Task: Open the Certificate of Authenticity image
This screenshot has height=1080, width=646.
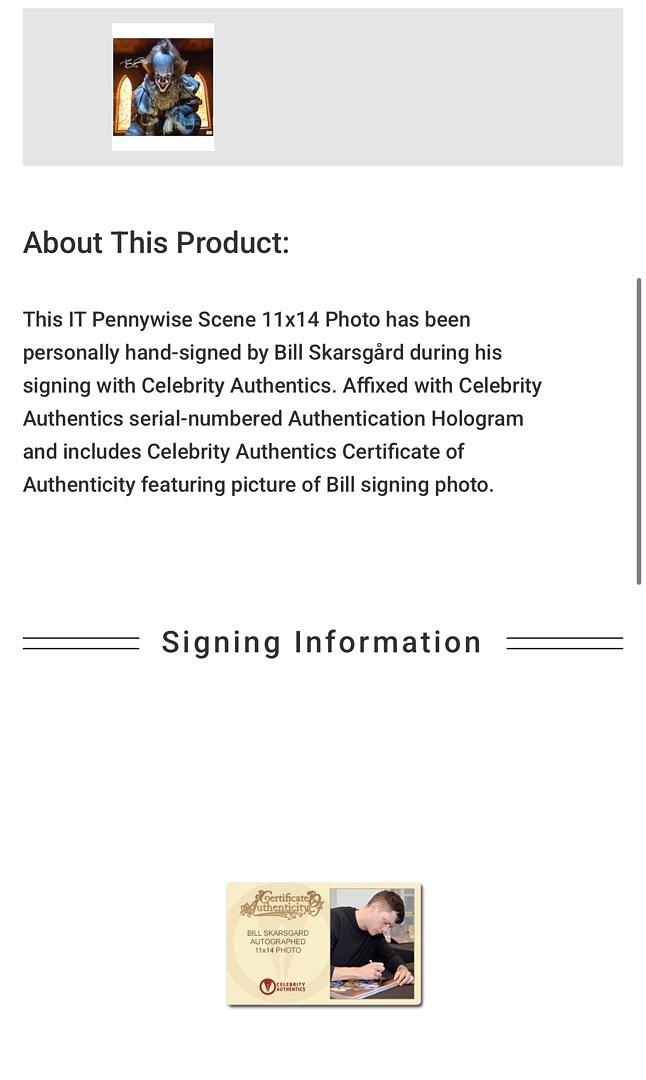Action: 324,944
